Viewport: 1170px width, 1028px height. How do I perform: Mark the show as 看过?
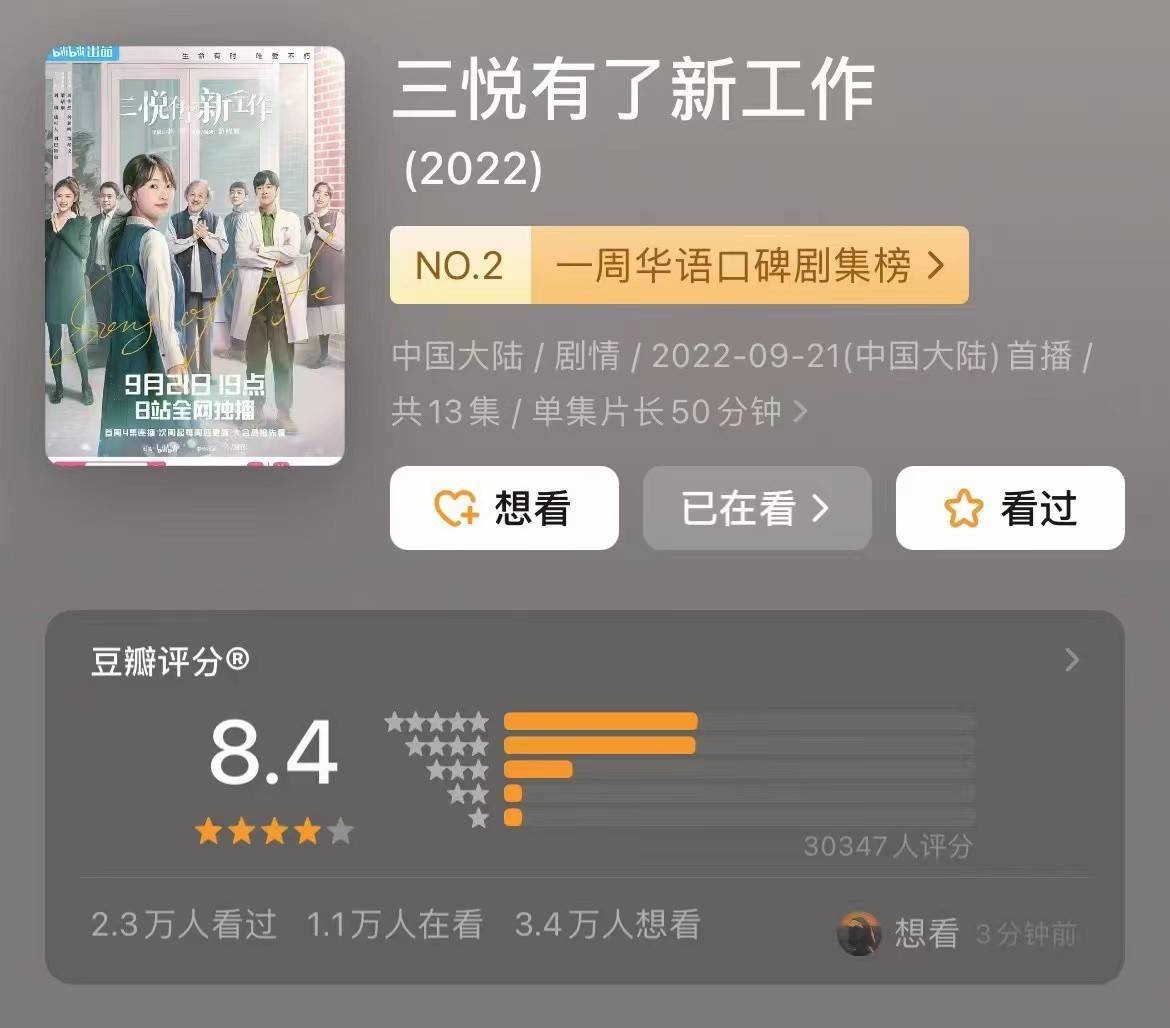(1010, 509)
